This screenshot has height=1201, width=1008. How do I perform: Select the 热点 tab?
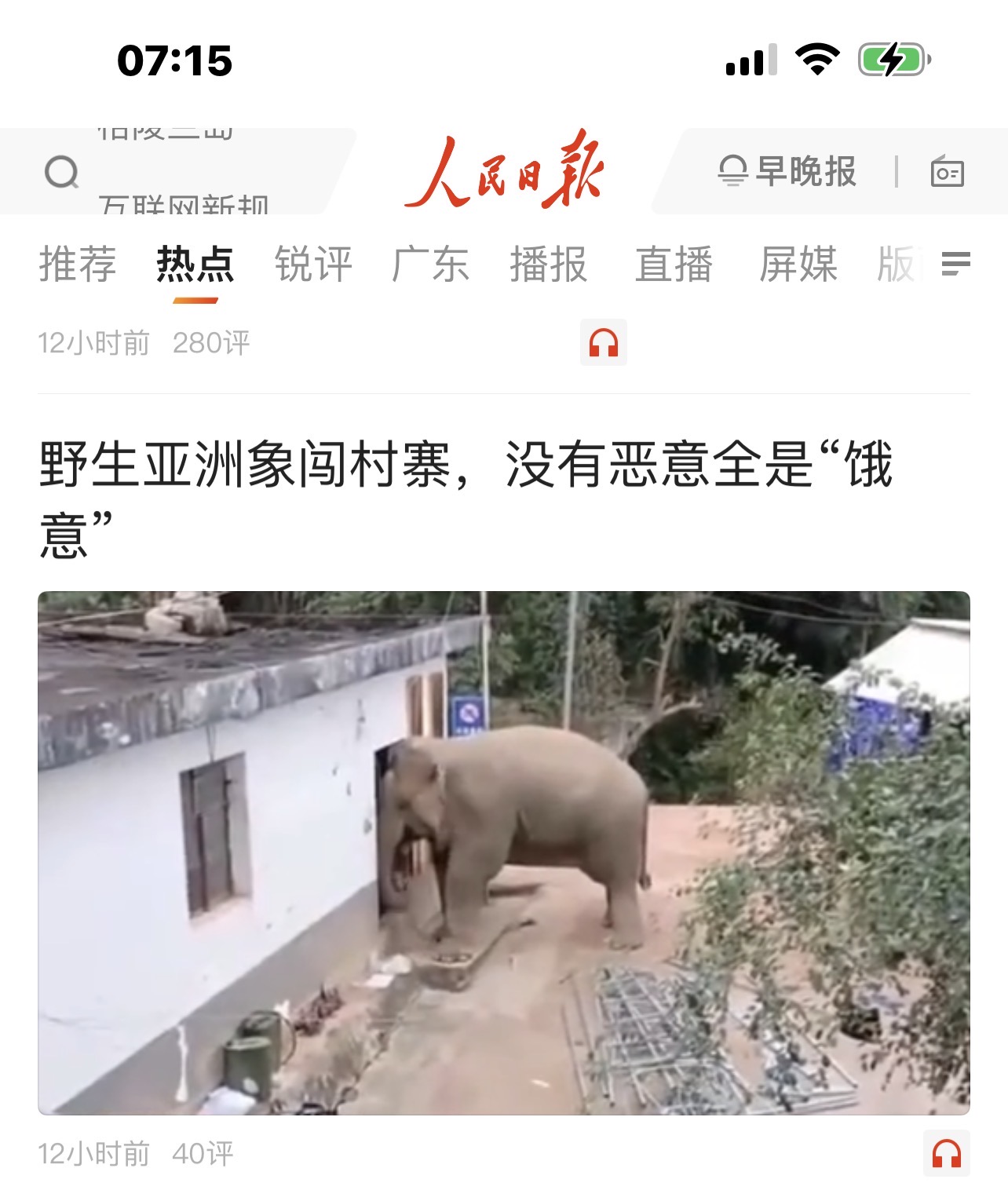pyautogui.click(x=195, y=264)
